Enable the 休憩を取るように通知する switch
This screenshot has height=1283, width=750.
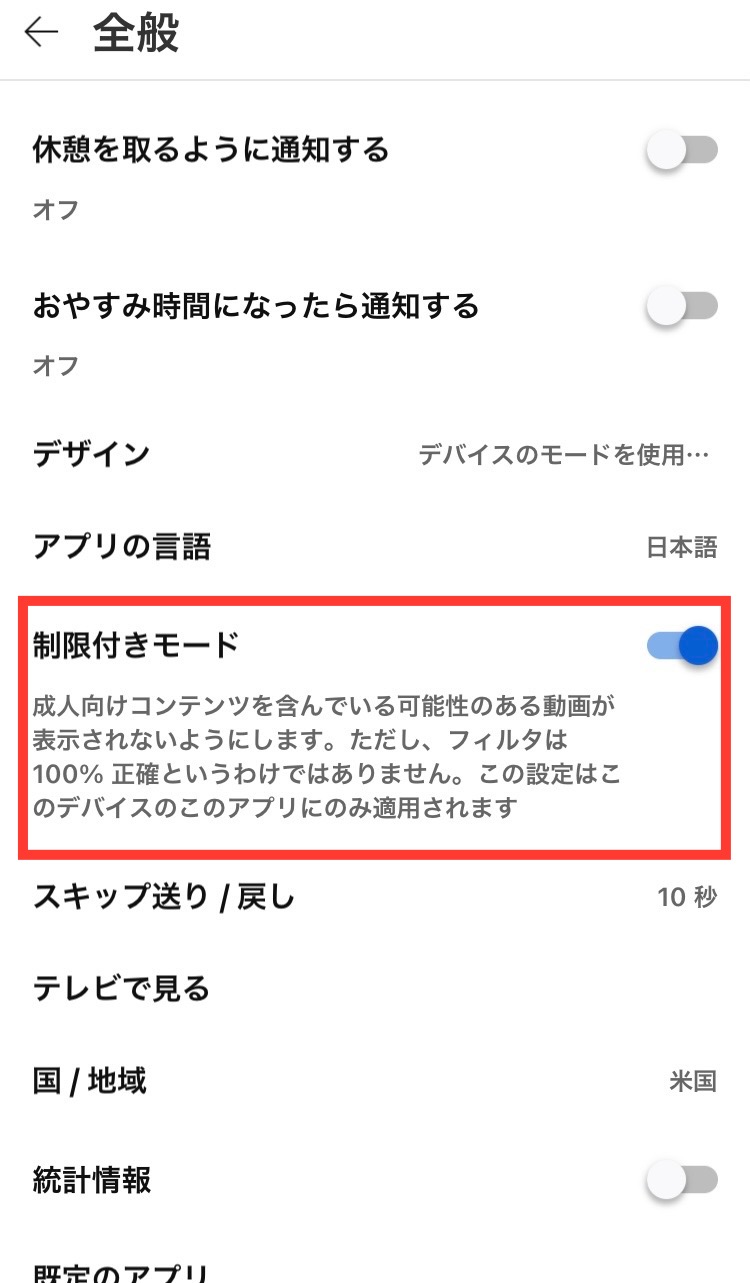[682, 151]
